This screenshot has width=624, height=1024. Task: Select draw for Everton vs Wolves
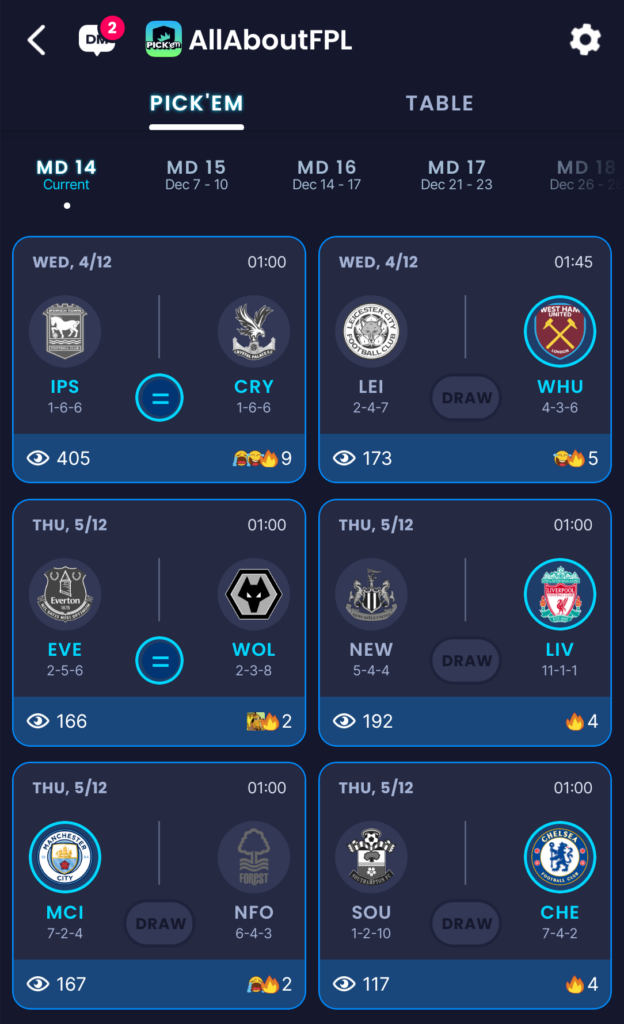160,661
